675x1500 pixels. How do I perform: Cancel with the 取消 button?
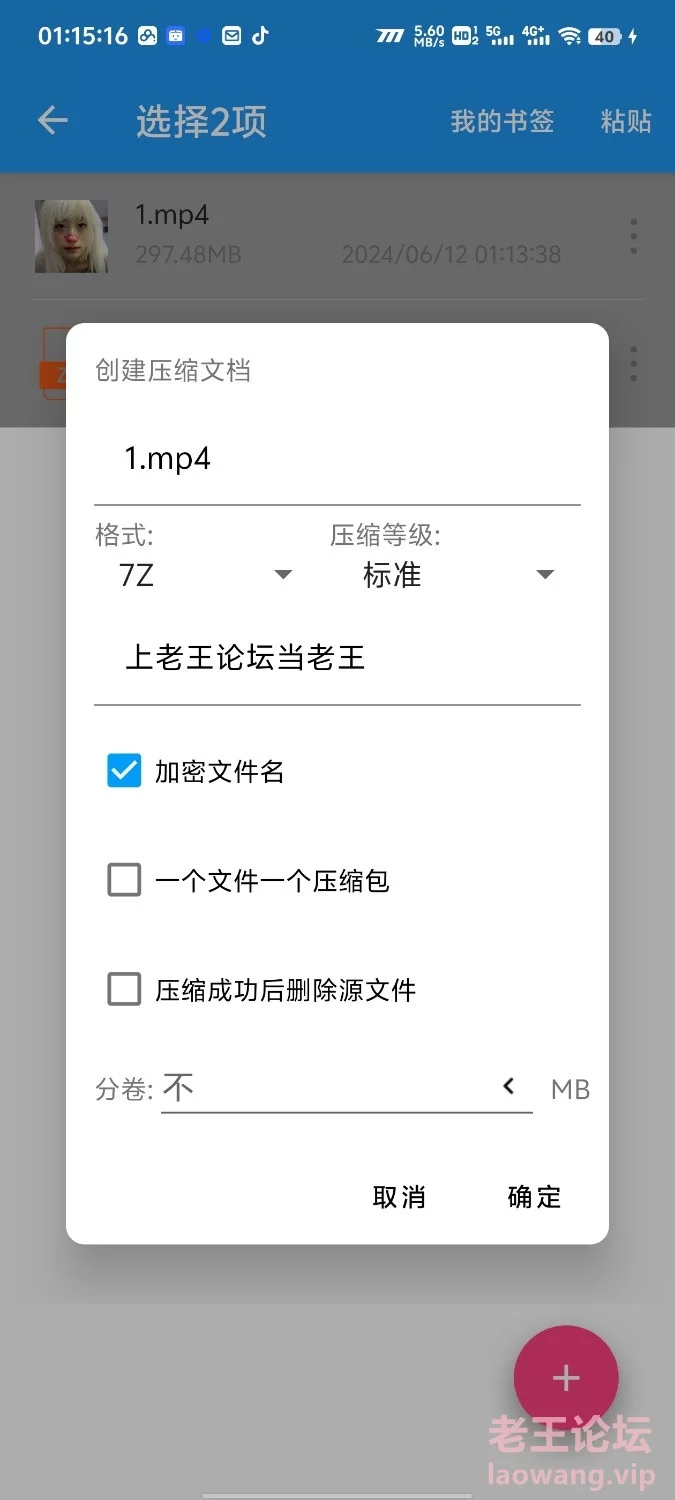click(x=399, y=1197)
